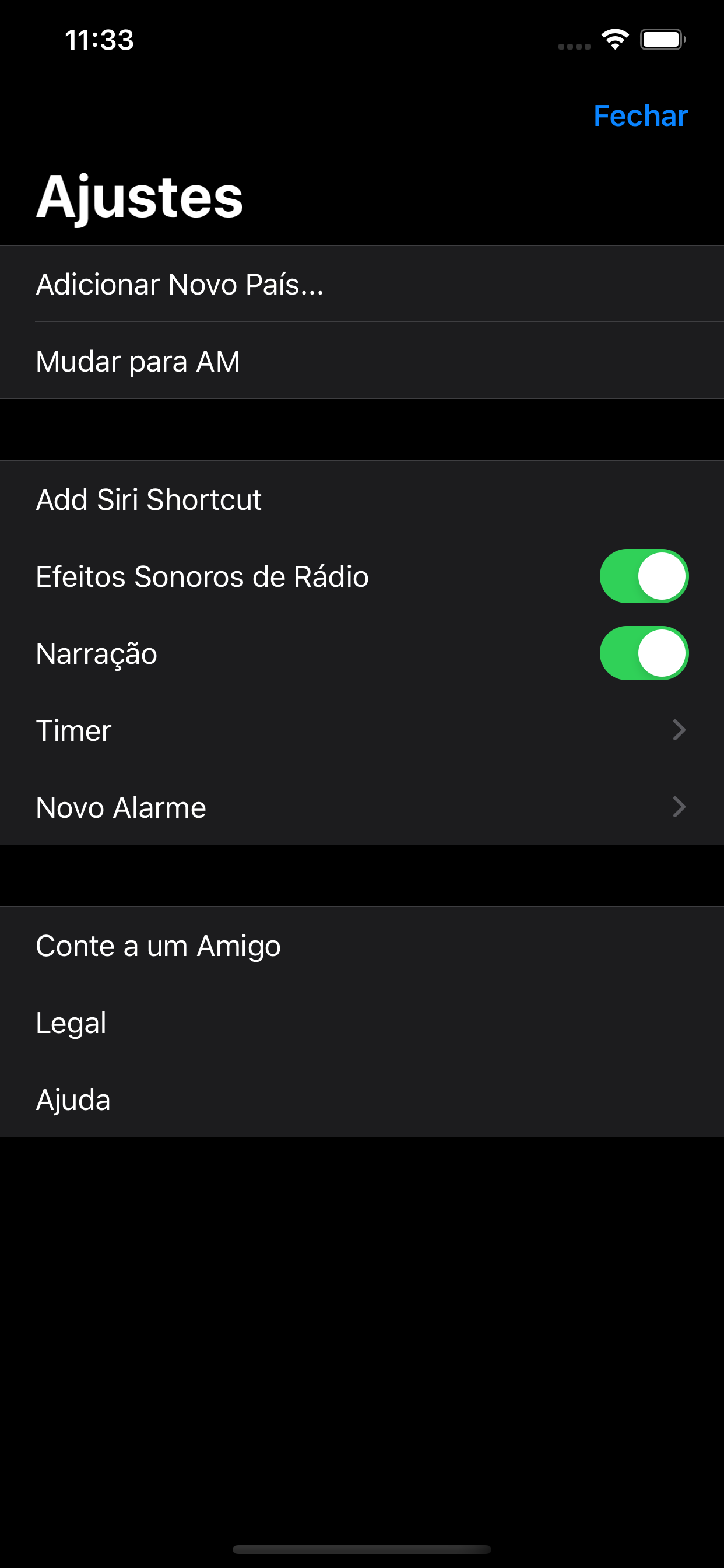Open Ajuda help row

(x=73, y=1100)
